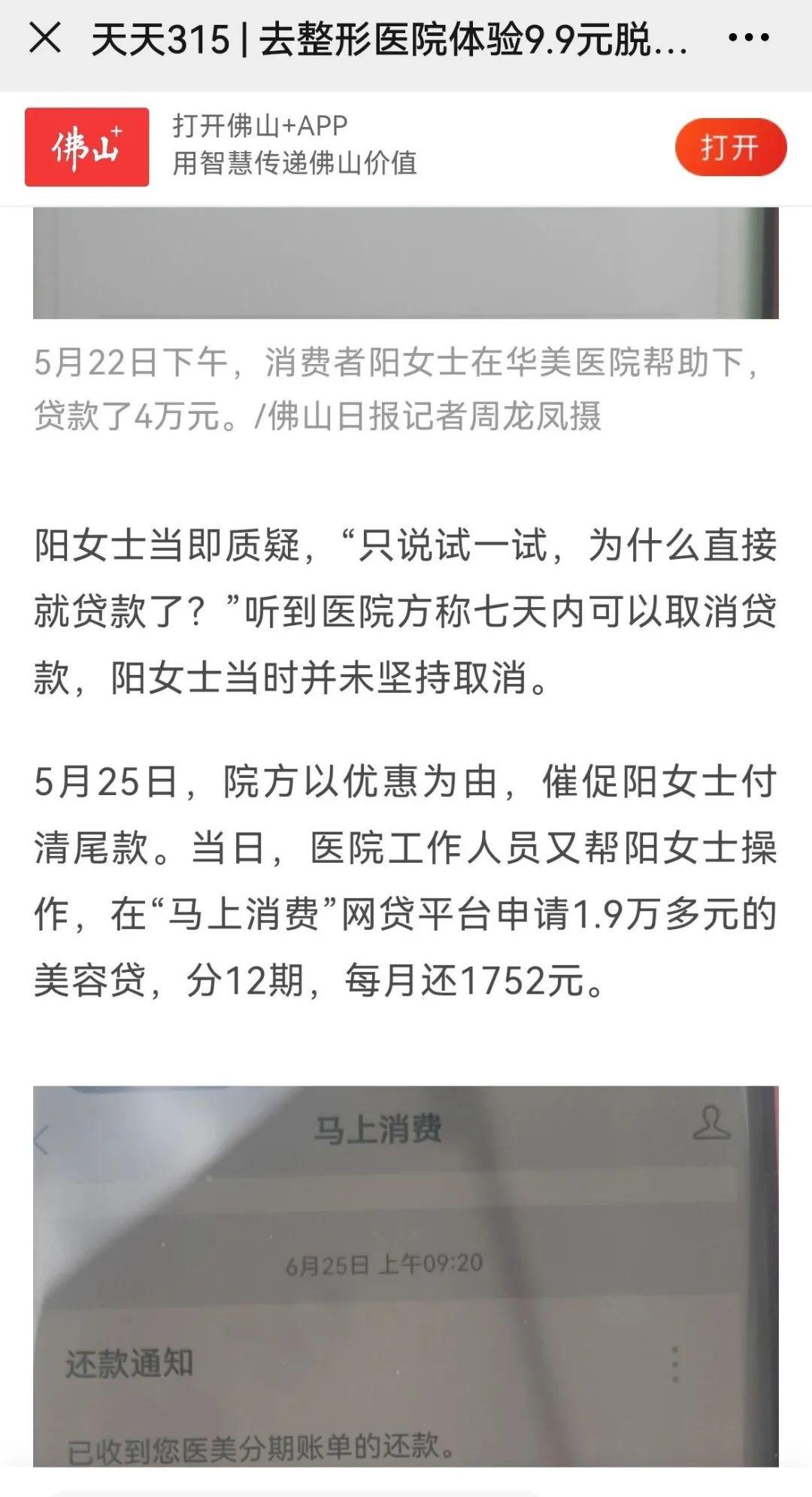The width and height of the screenshot is (812, 1497).
Task: Open the 佛山+ APP banner
Action: click(x=295, y=145)
